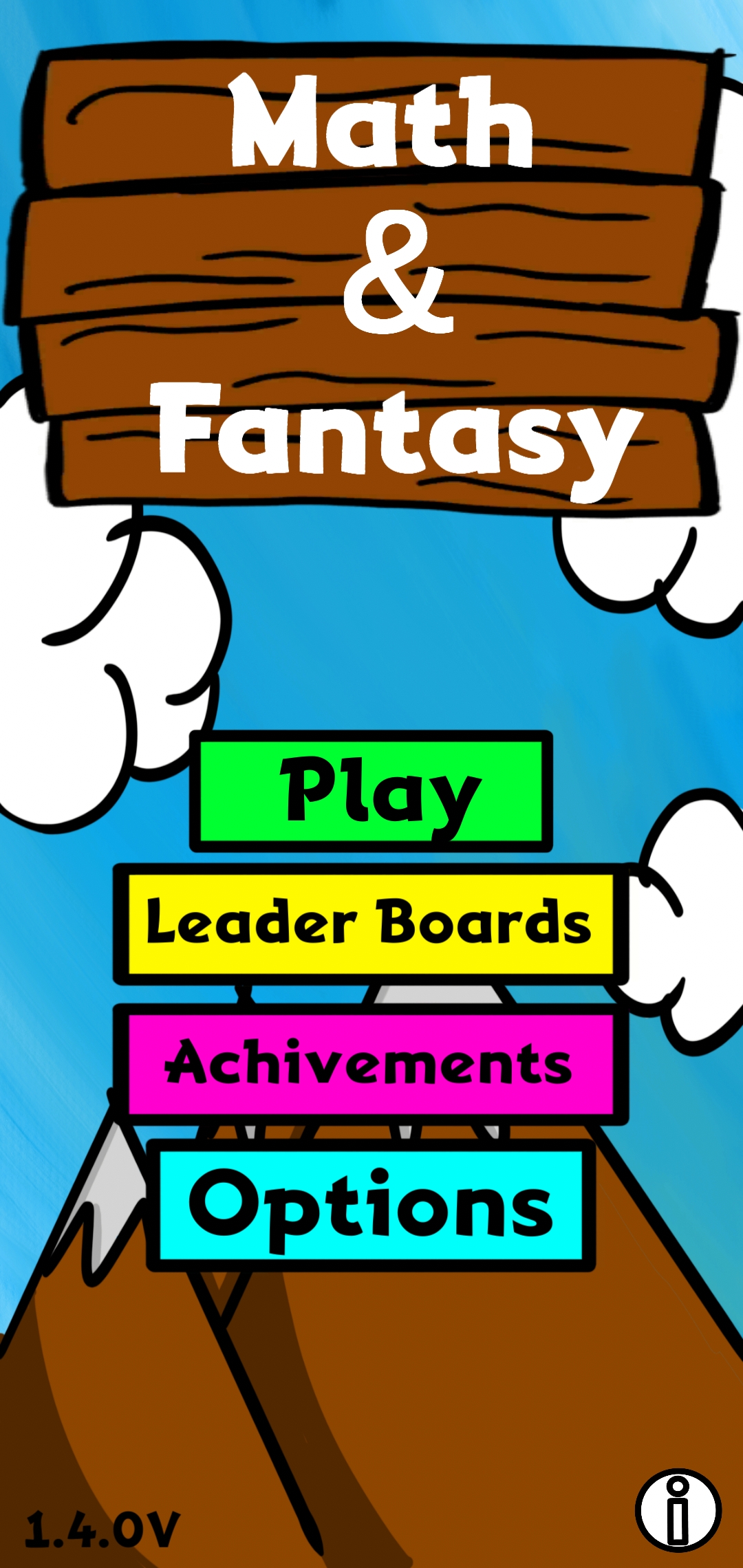This screenshot has width=743, height=1568.
Task: Tap the info icon
Action: pos(678,1511)
